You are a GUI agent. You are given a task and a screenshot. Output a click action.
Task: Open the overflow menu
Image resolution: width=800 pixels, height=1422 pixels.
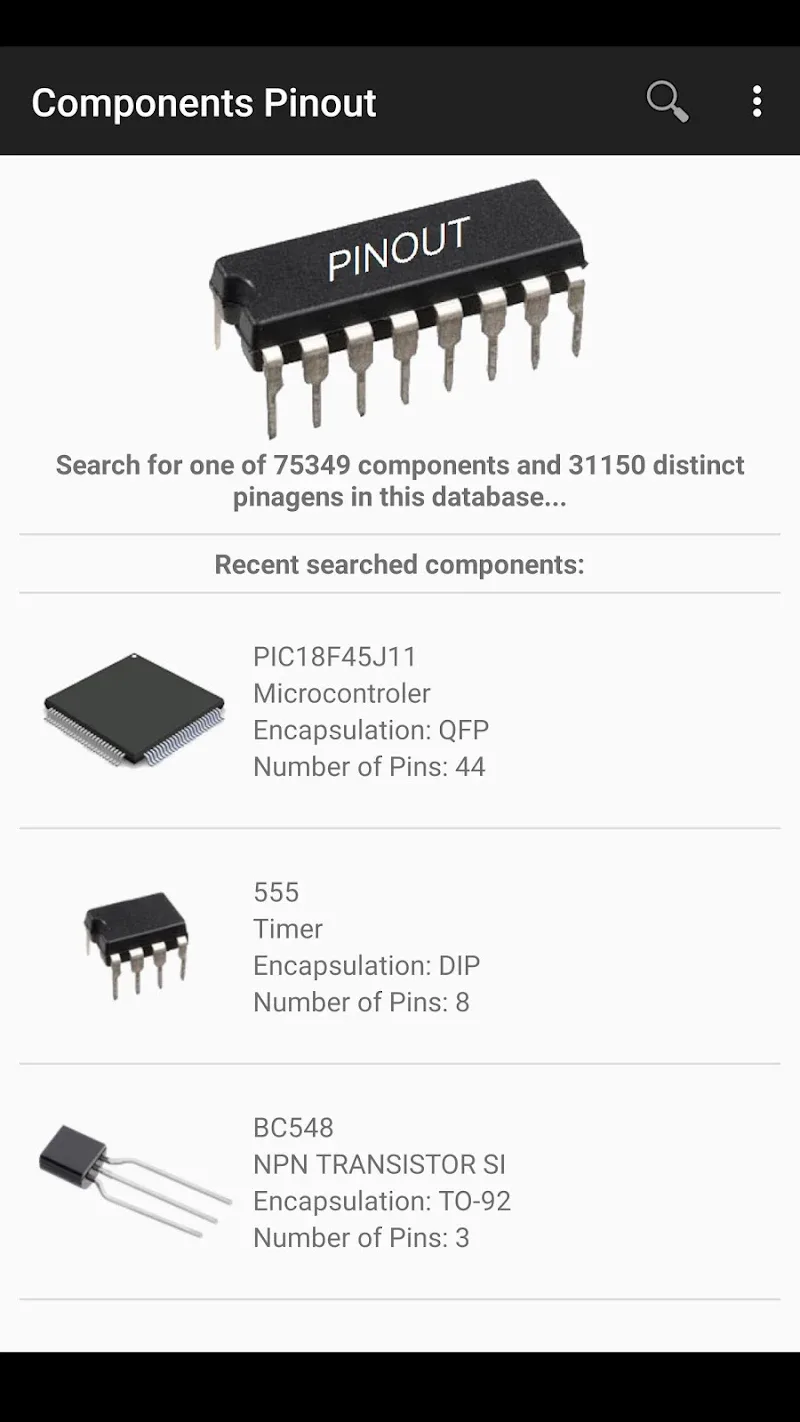coord(757,102)
